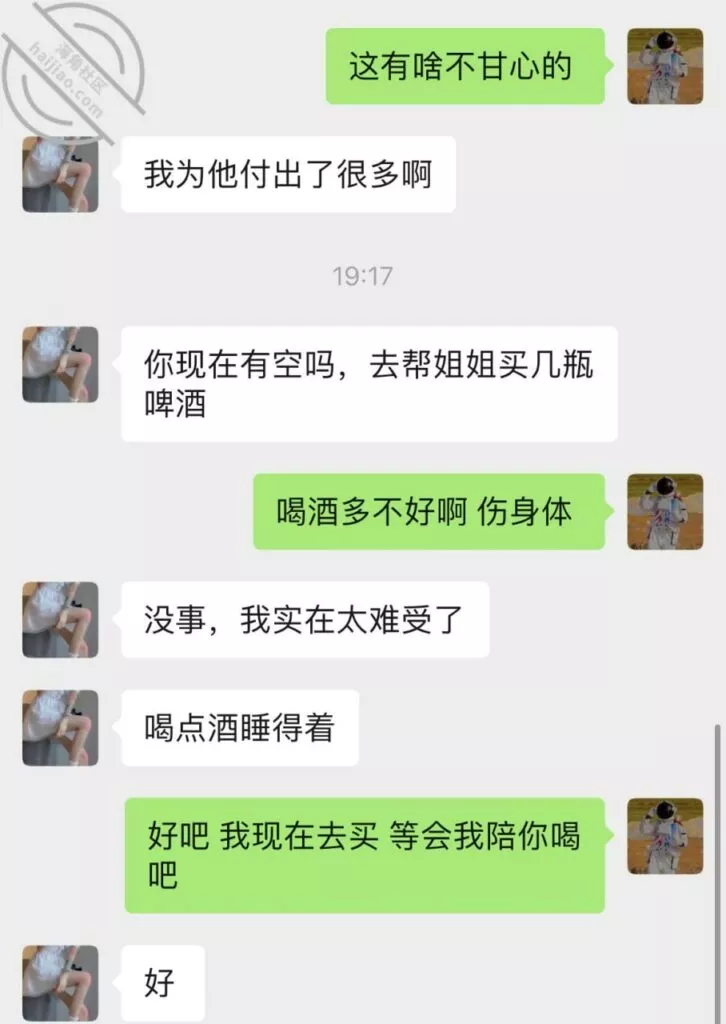View profile from avatar beside "你现在有空吗" message
This screenshot has width=726, height=1024.
click(x=60, y=364)
